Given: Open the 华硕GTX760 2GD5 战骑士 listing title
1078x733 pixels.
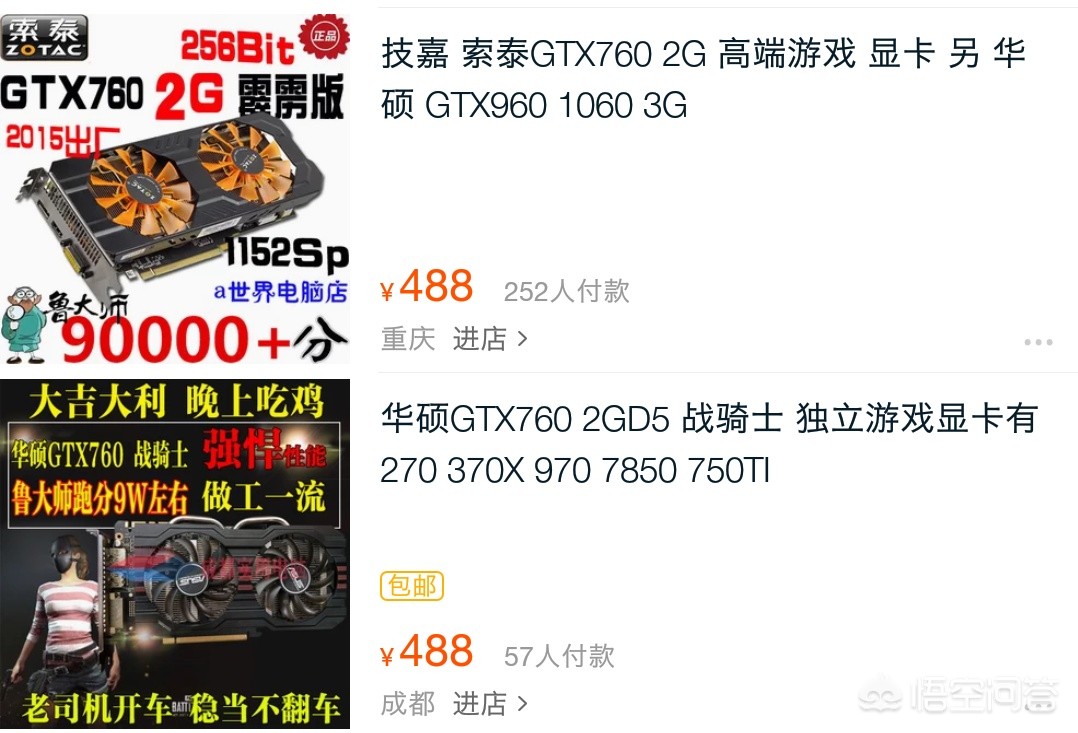Looking at the screenshot, I should click(x=708, y=444).
